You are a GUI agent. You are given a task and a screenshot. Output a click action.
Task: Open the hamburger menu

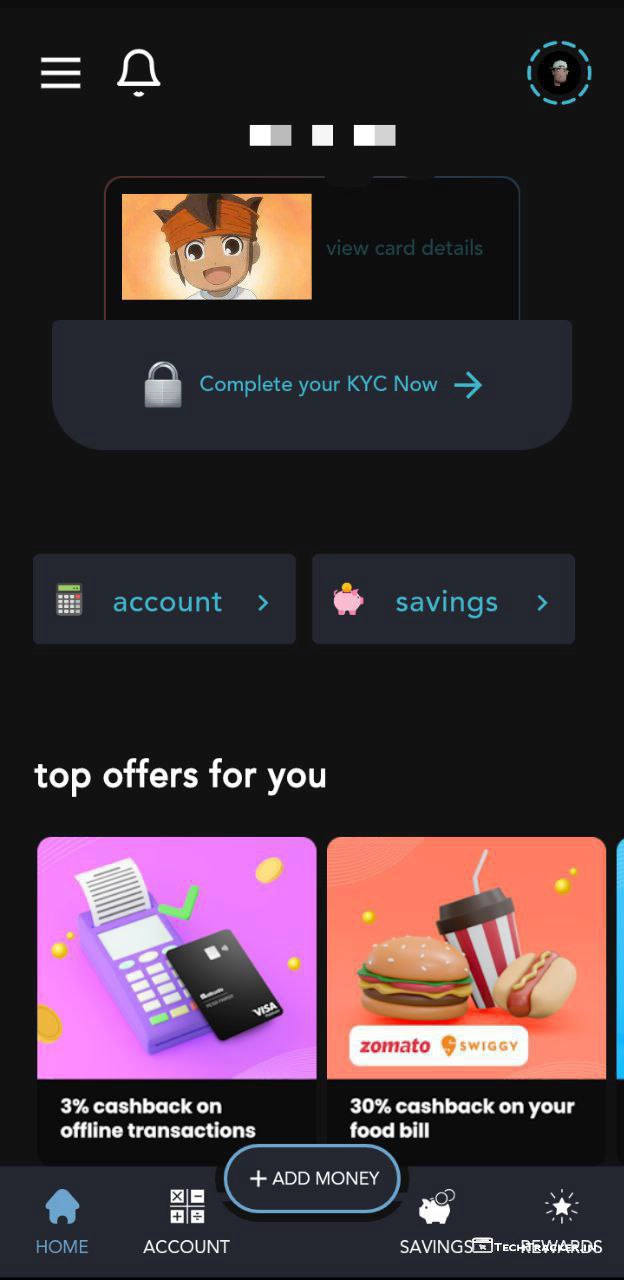[x=61, y=73]
